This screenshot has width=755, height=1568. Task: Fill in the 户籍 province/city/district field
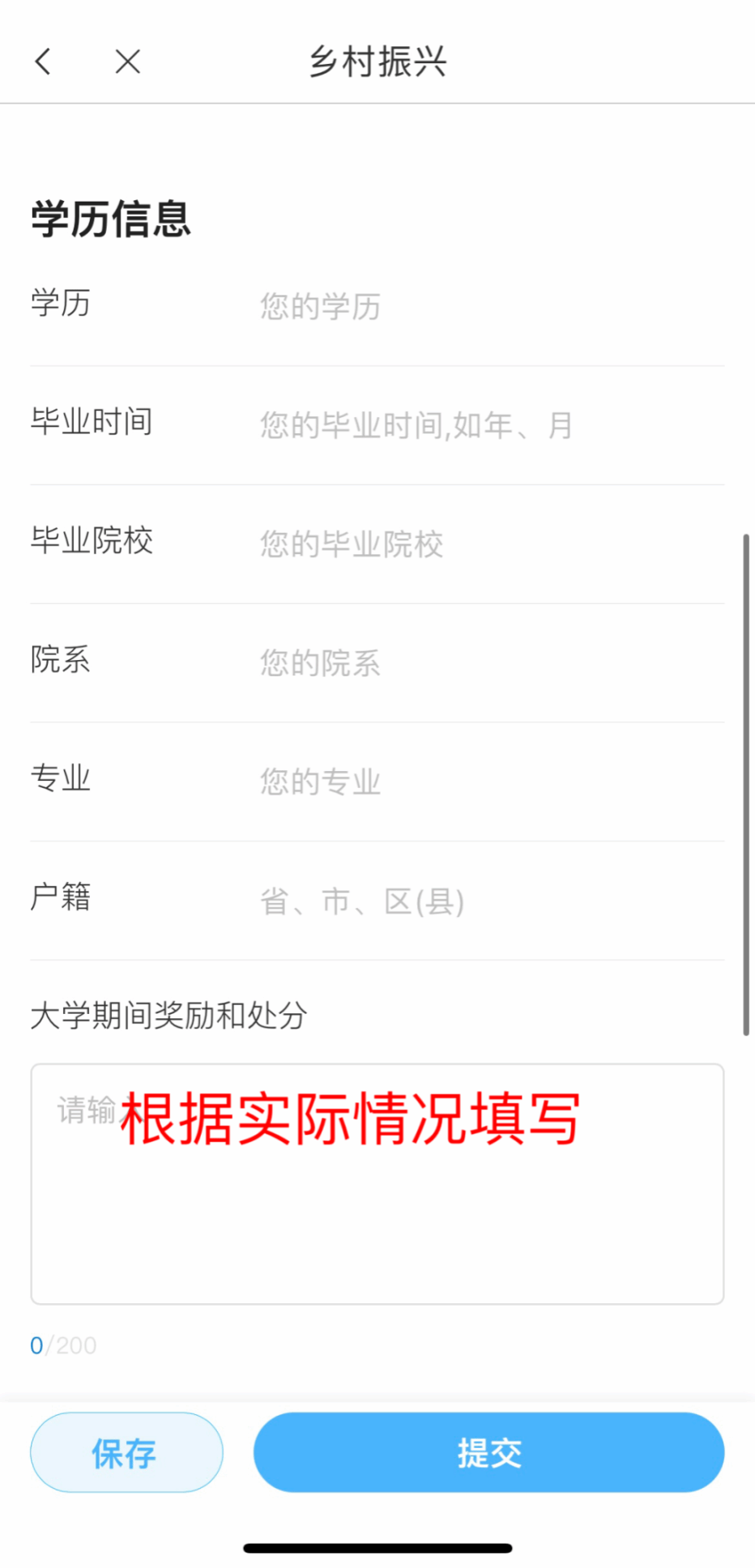click(486, 901)
